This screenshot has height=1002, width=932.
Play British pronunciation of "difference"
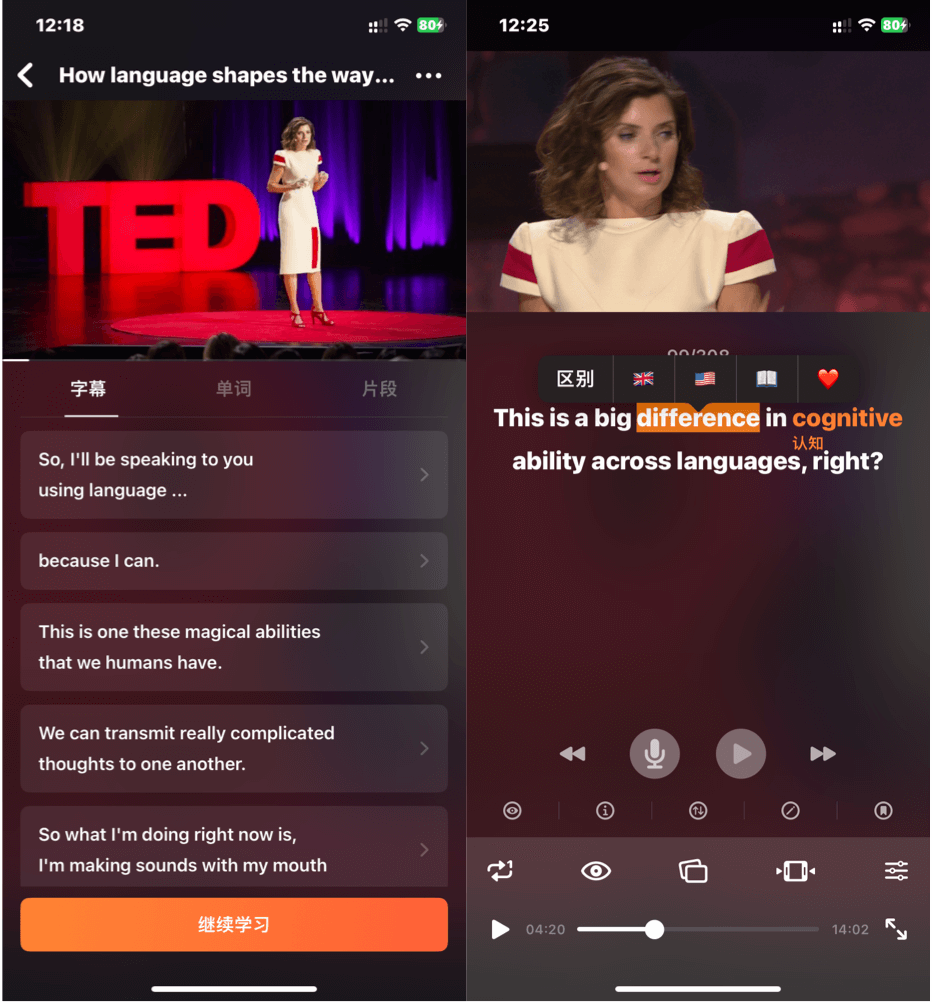[643, 379]
